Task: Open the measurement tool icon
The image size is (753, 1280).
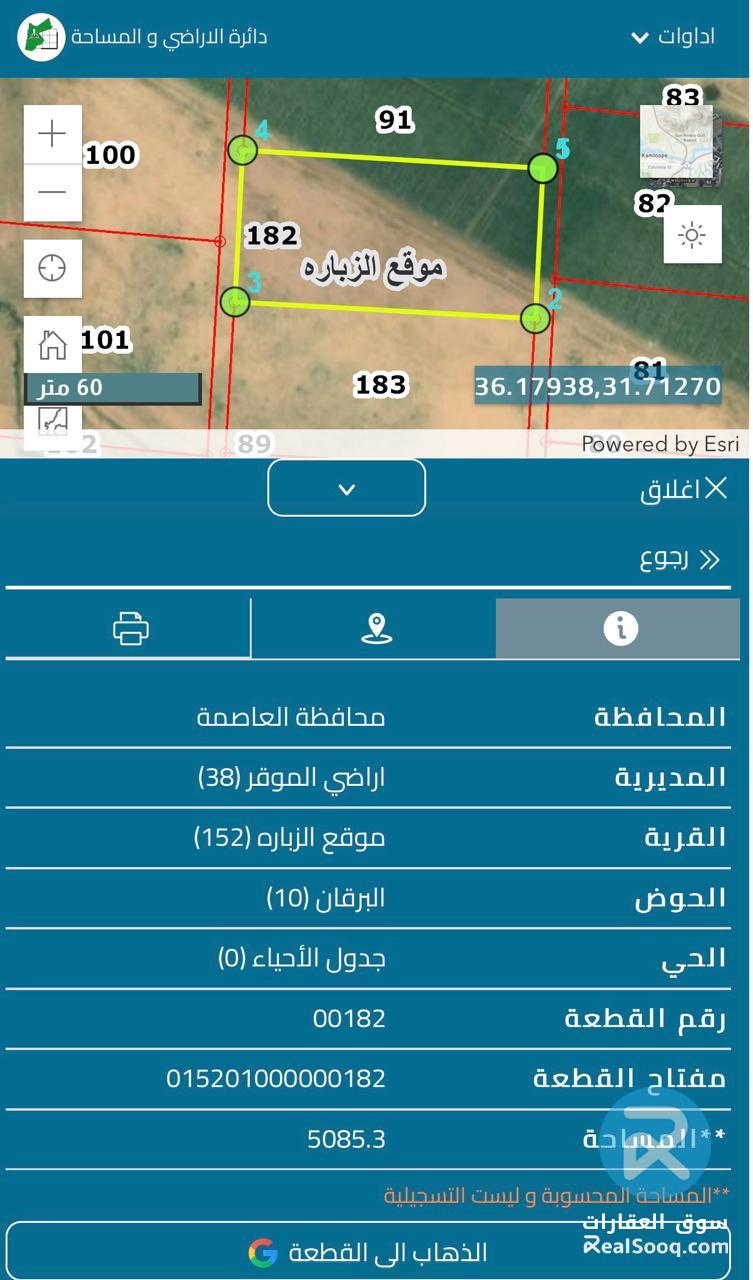Action: (x=52, y=420)
